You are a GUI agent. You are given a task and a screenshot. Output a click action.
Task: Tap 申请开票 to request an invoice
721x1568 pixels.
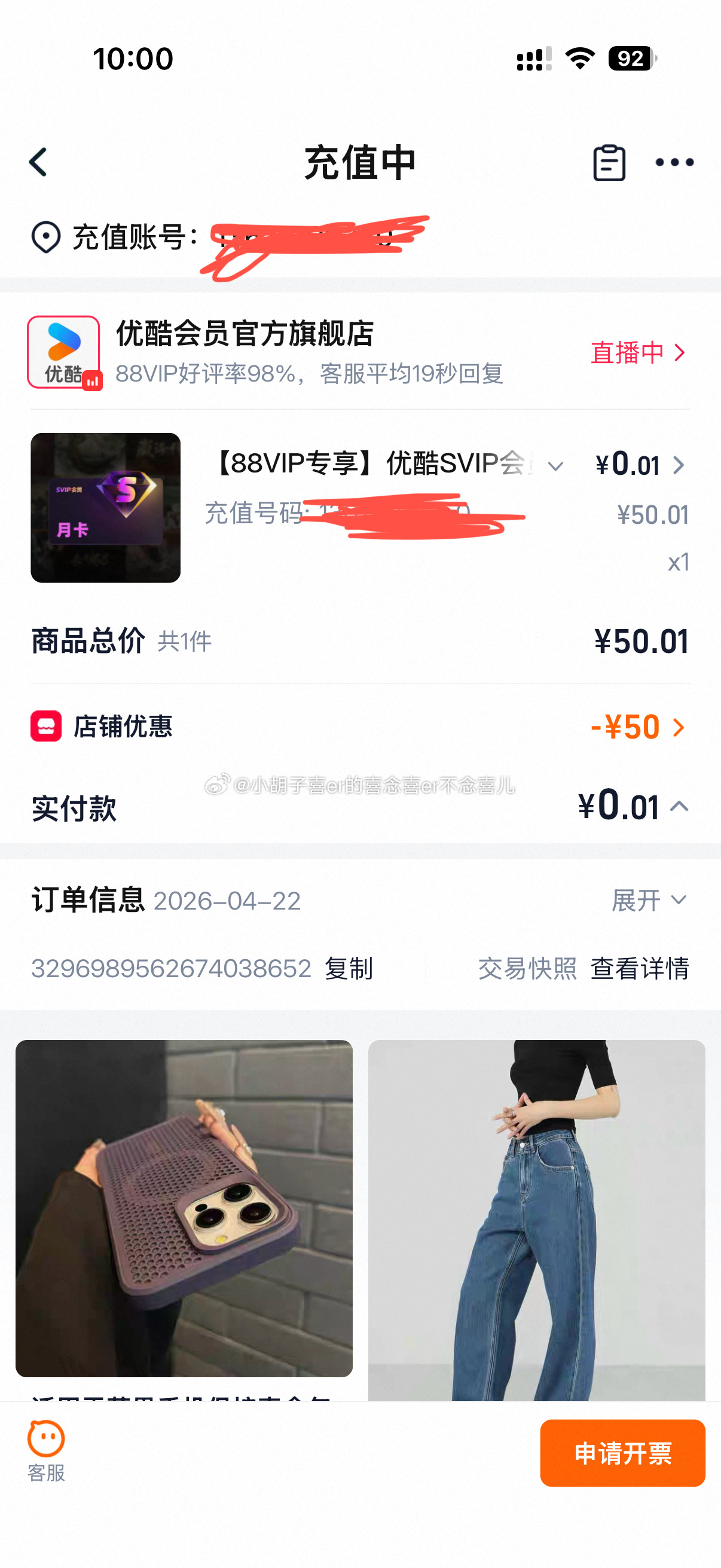pos(622,1453)
